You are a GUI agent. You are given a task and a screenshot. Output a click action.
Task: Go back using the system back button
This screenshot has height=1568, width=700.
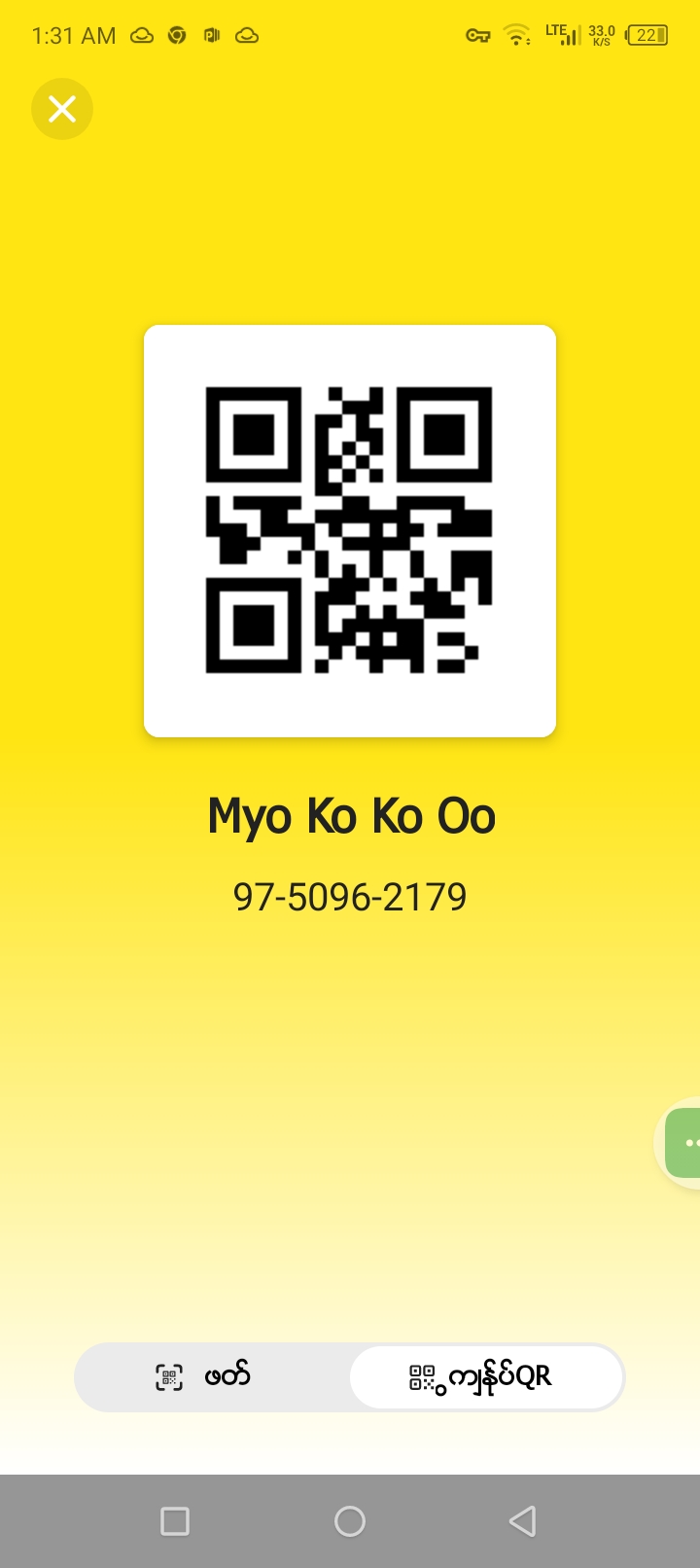coord(523,1520)
